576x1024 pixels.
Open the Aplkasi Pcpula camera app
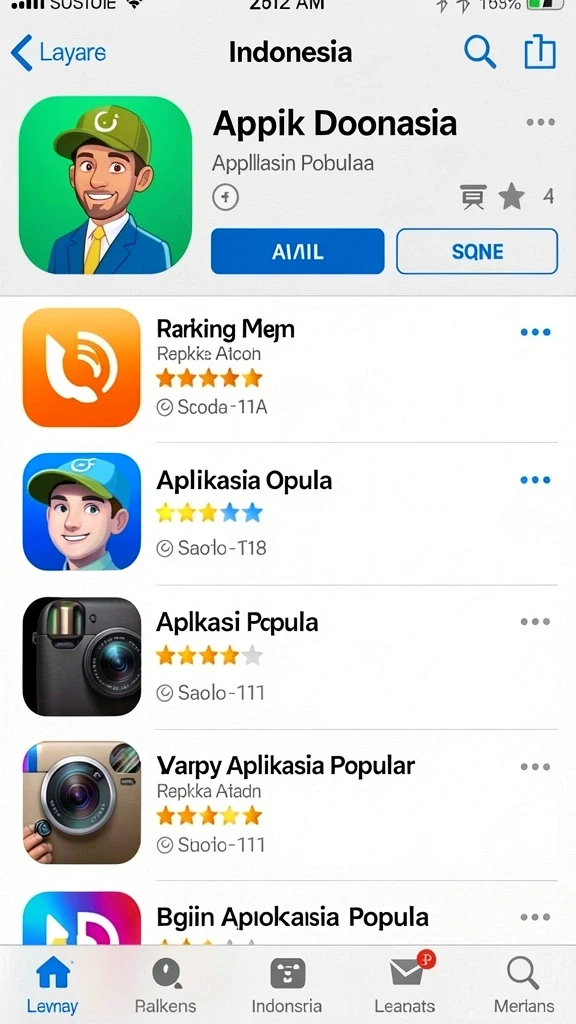tap(288, 656)
